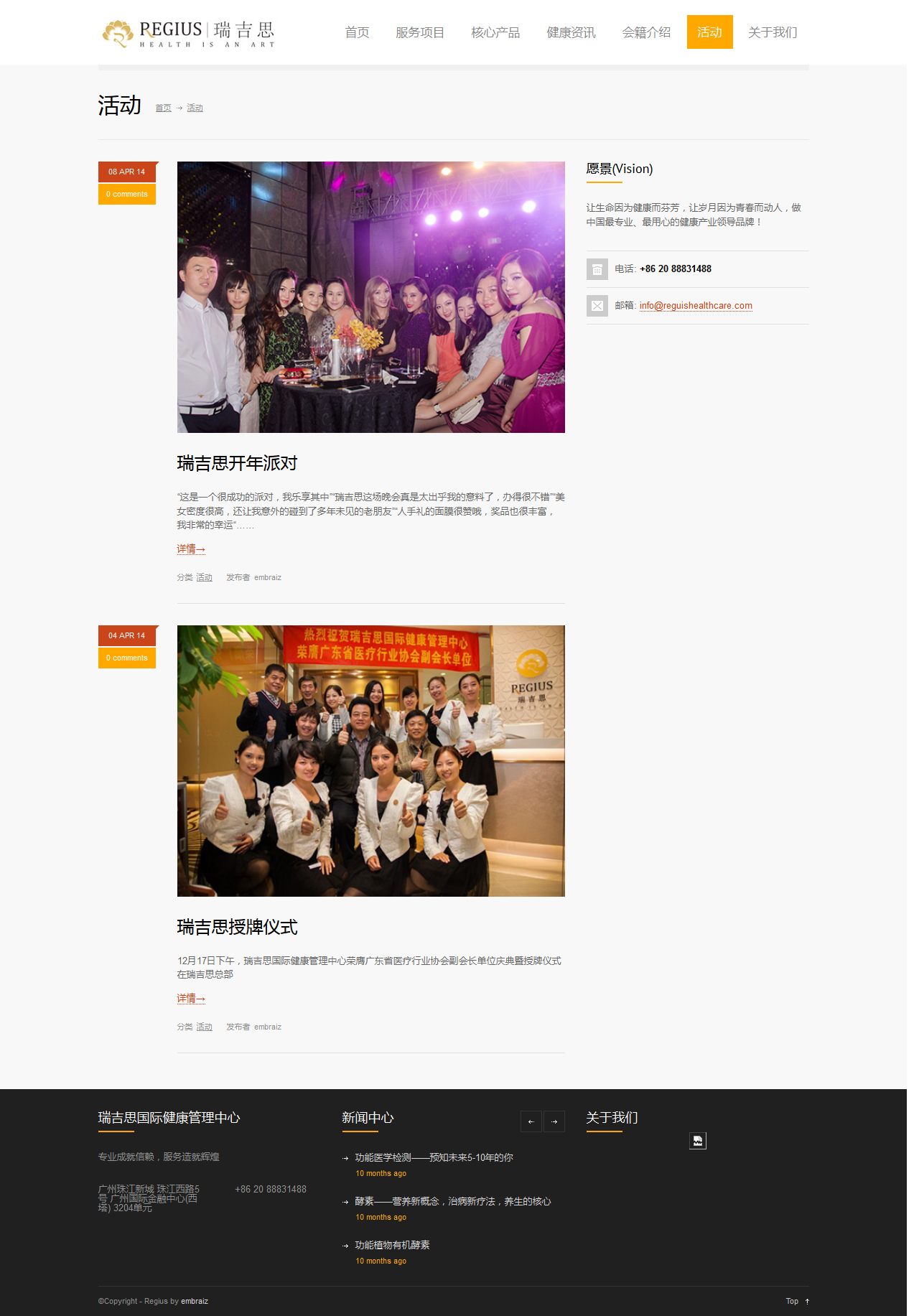919x1316 pixels.
Task: Open the 瑞吉思开年派对 post title
Action: [x=237, y=463]
